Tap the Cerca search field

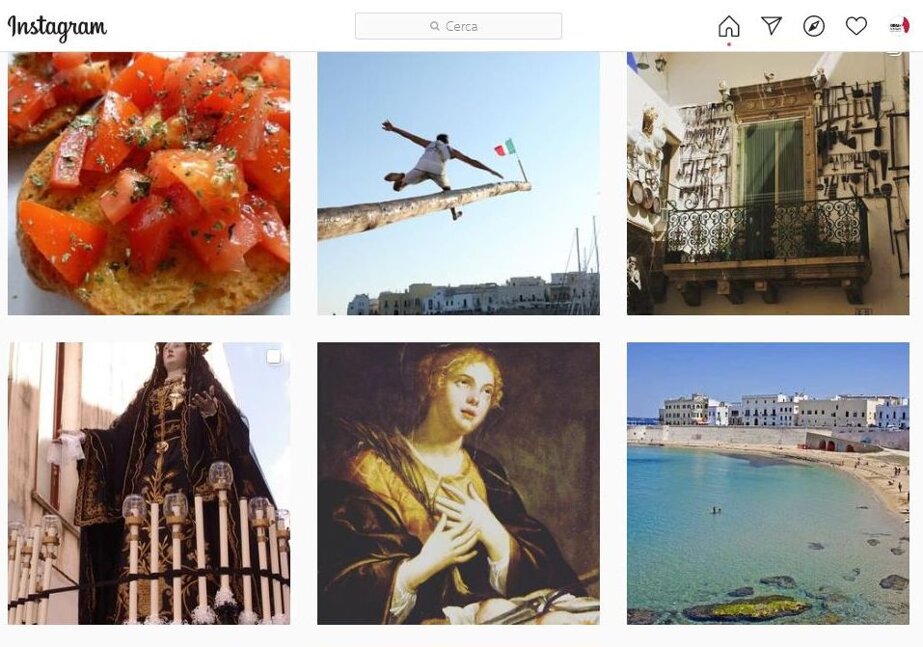point(458,26)
